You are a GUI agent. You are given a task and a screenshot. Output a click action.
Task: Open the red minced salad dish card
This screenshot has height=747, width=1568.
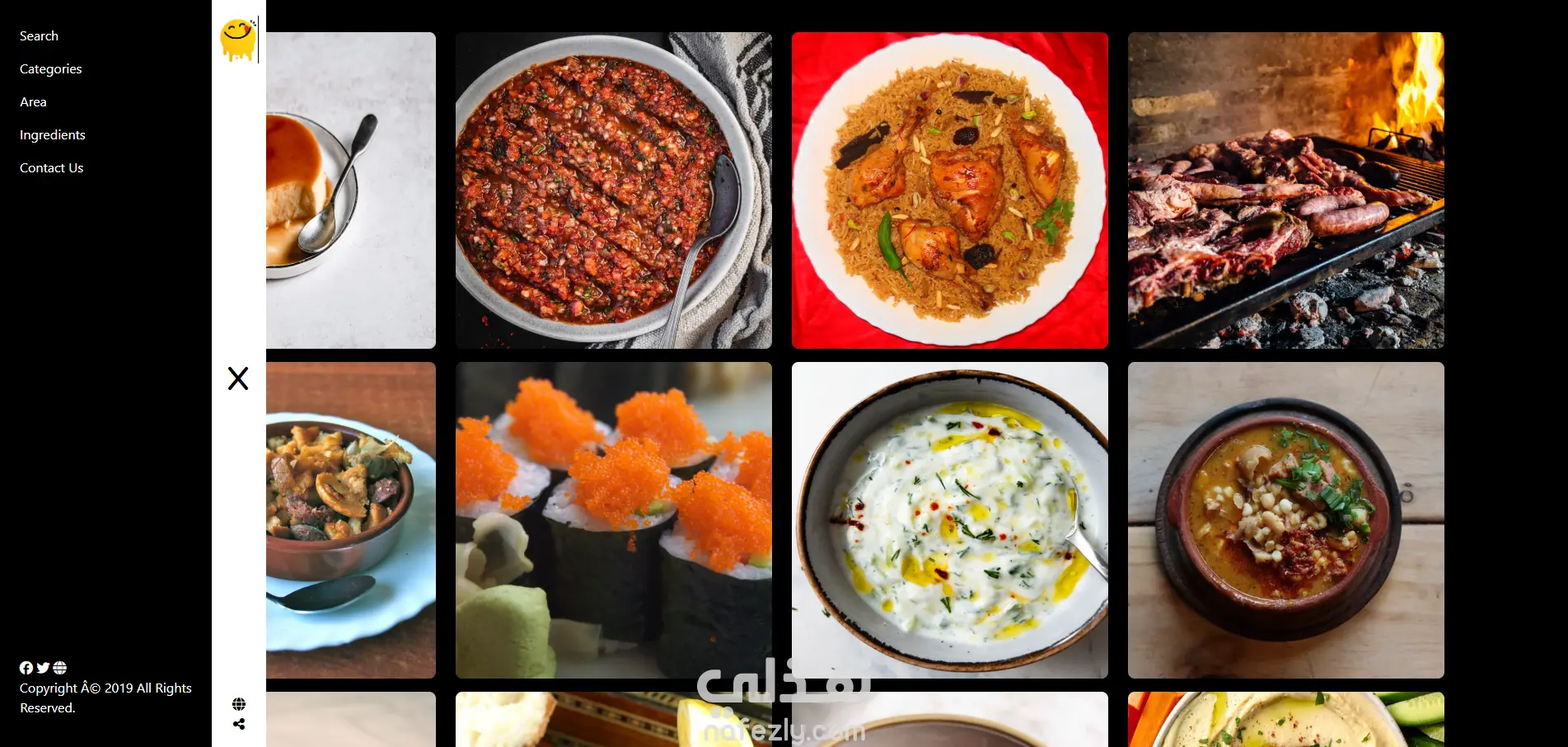click(613, 190)
